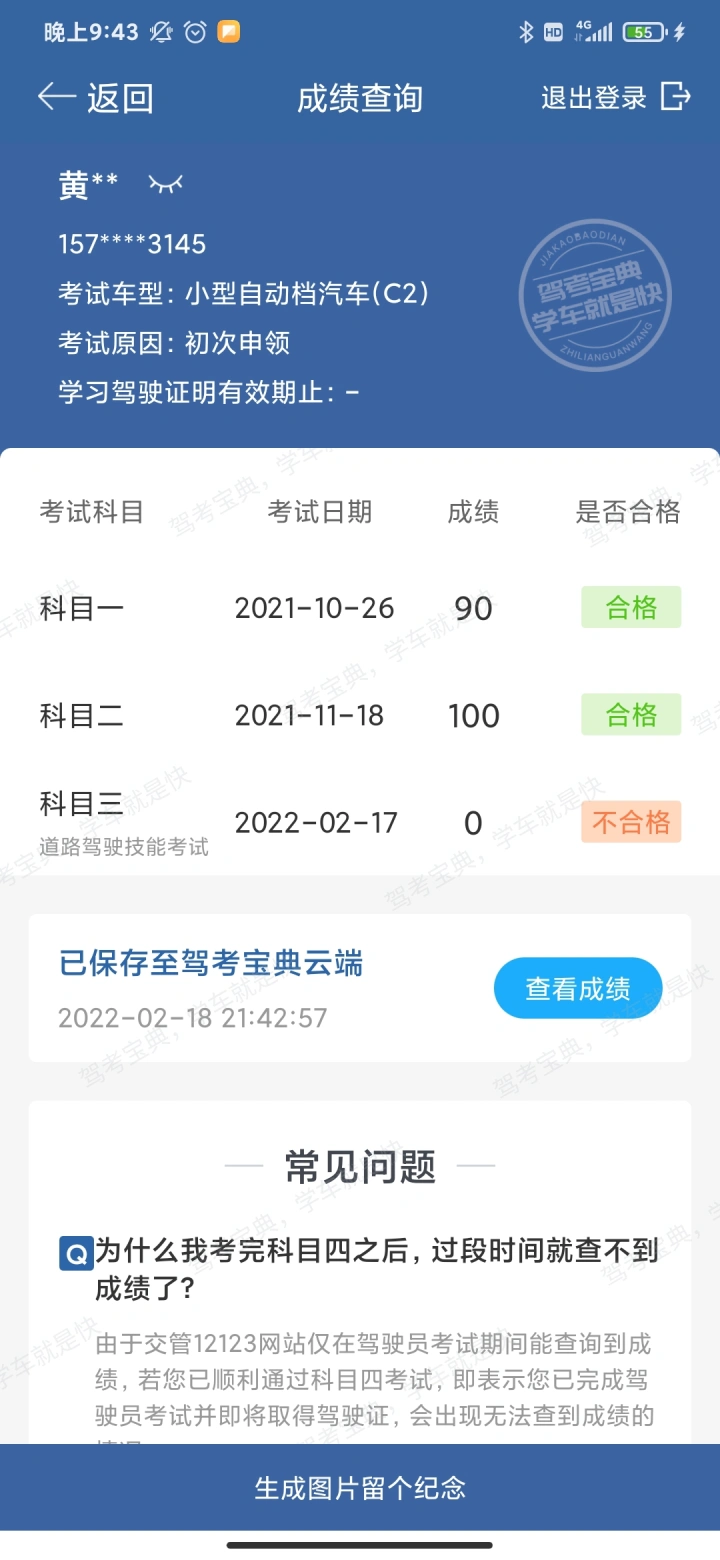This screenshot has width=720, height=1560.
Task: Toggle the eye icon to reveal hidden name
Action: tap(166, 183)
